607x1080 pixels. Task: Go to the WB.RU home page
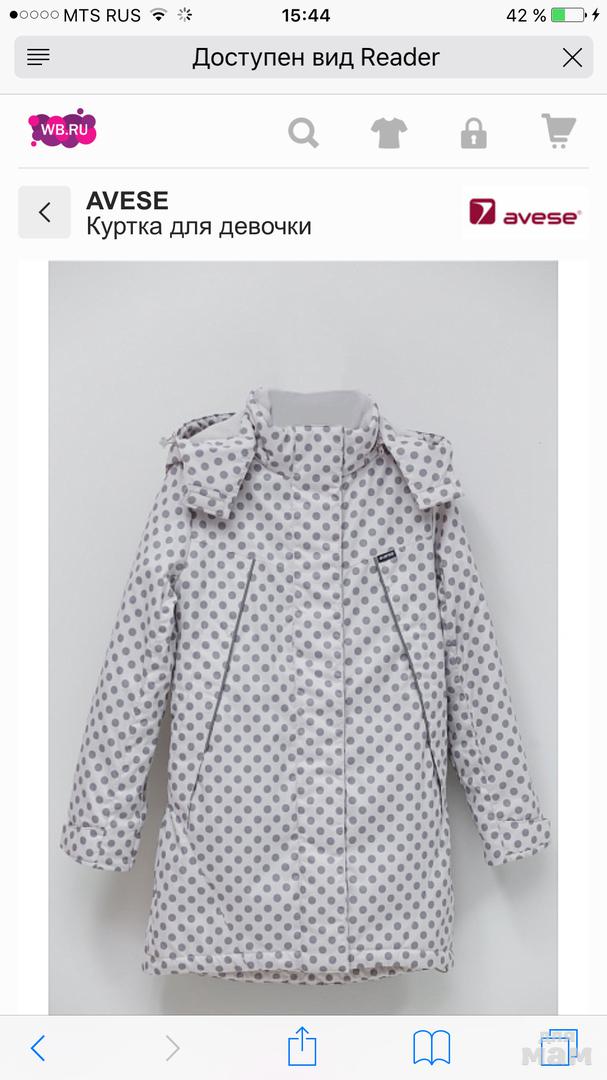pos(62,130)
